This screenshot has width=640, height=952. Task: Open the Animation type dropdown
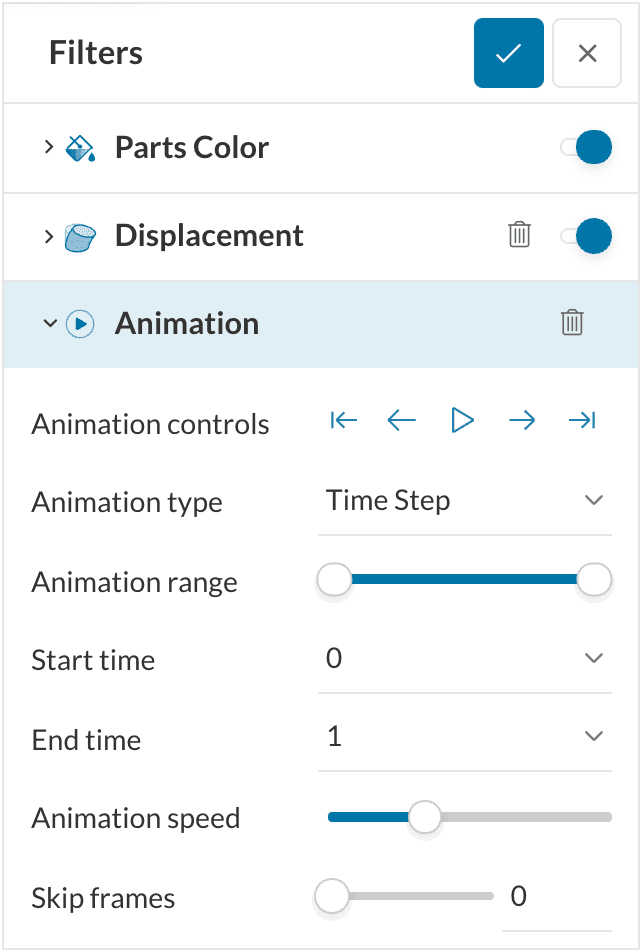point(464,501)
